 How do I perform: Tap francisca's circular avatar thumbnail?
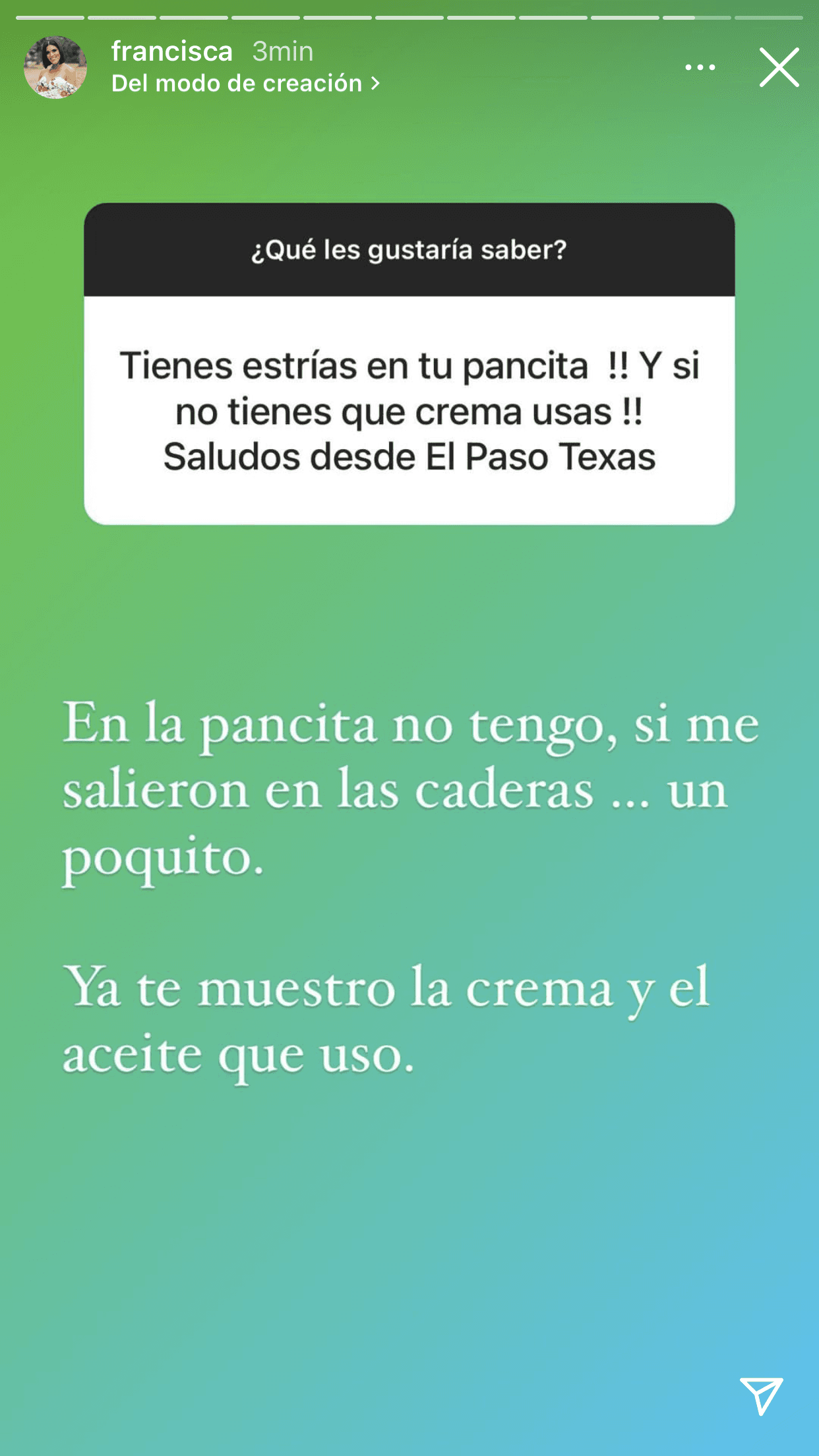54,66
